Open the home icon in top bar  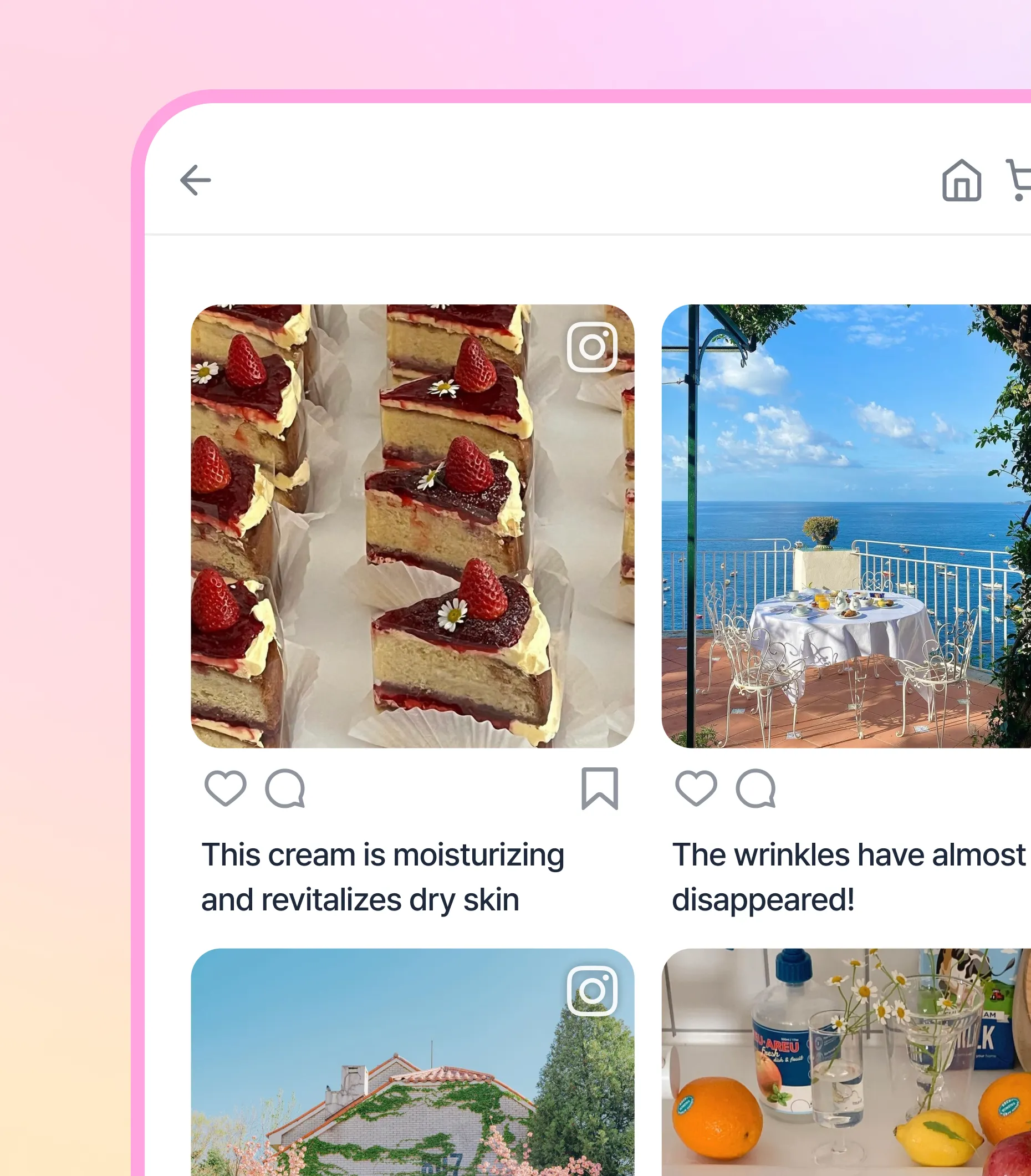click(x=961, y=181)
